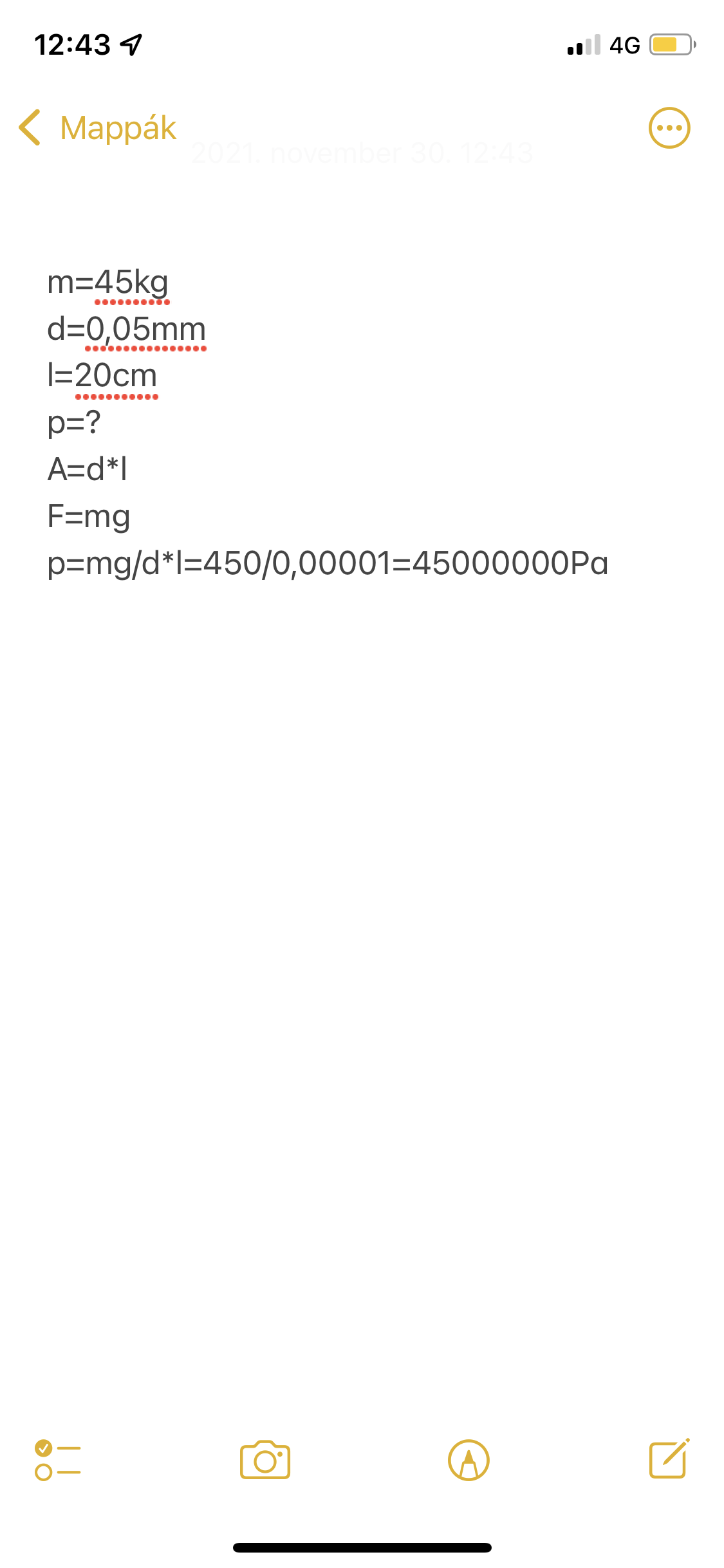Viewport: 724px width, 1568px height.
Task: Open the camera attachment options
Action: click(265, 1460)
